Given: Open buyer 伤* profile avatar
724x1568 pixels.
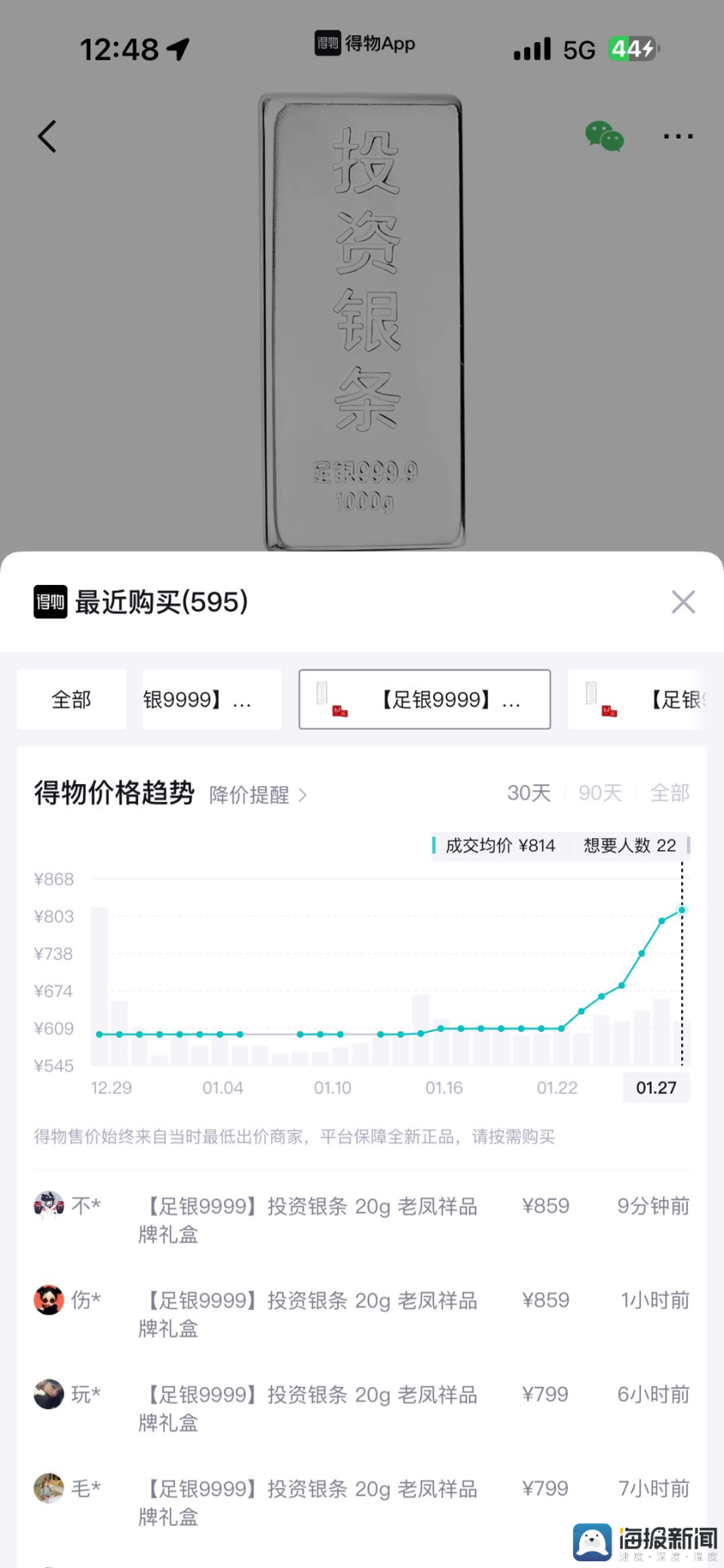Looking at the screenshot, I should point(49,1300).
